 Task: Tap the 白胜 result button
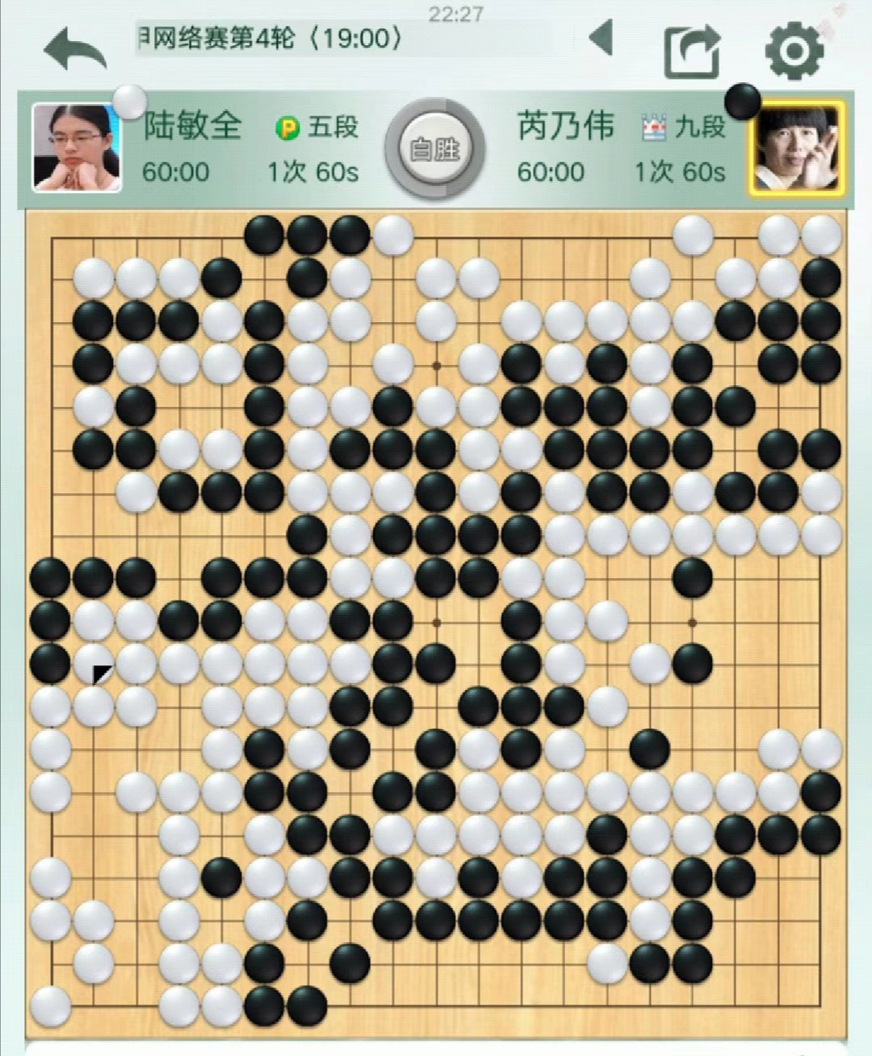coord(435,150)
